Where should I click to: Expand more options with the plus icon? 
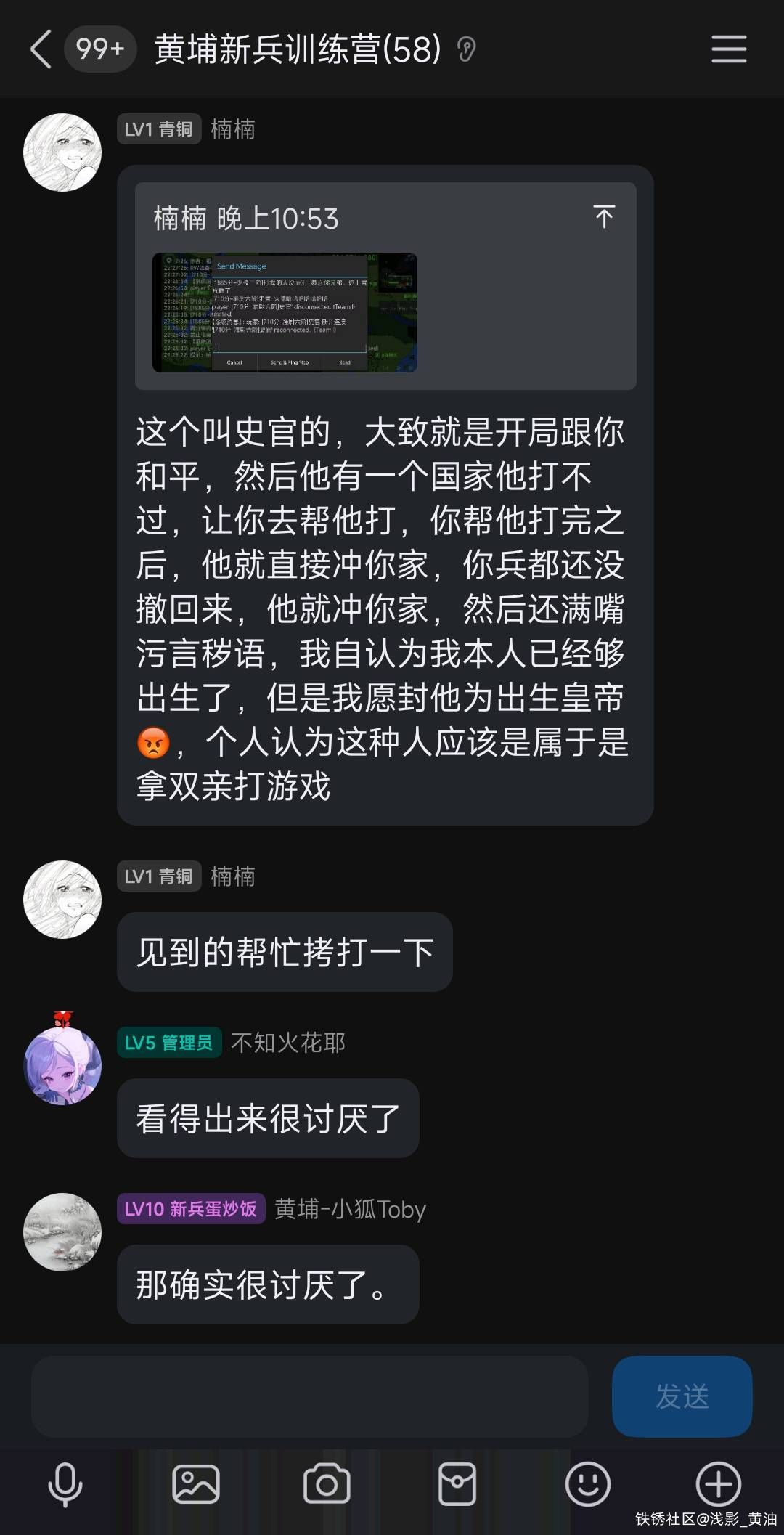pos(718,1484)
